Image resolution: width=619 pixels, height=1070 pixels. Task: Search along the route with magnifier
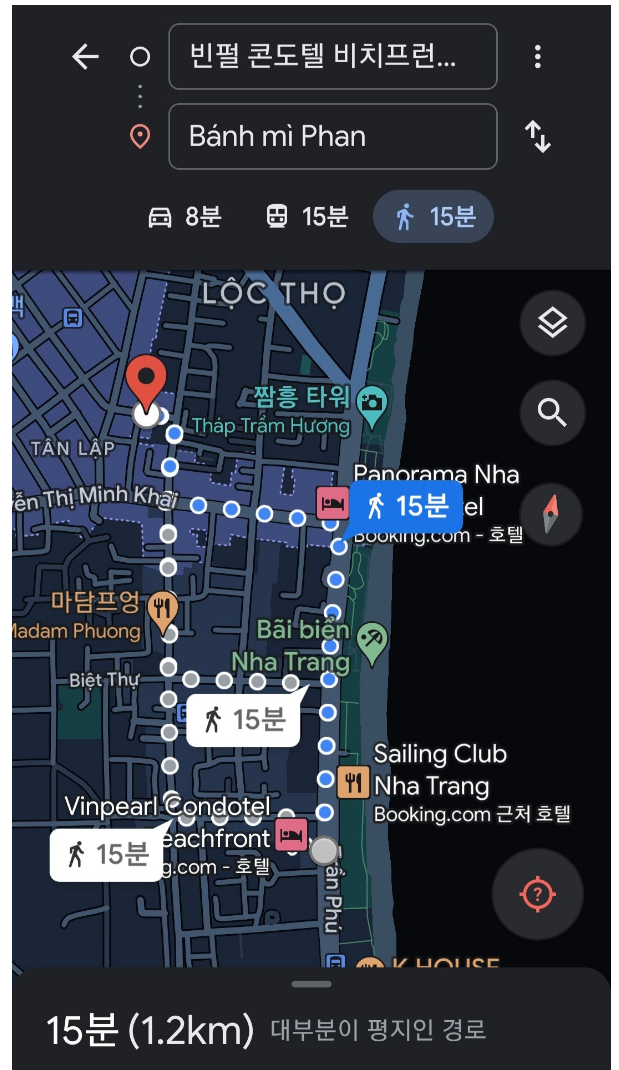(x=552, y=411)
